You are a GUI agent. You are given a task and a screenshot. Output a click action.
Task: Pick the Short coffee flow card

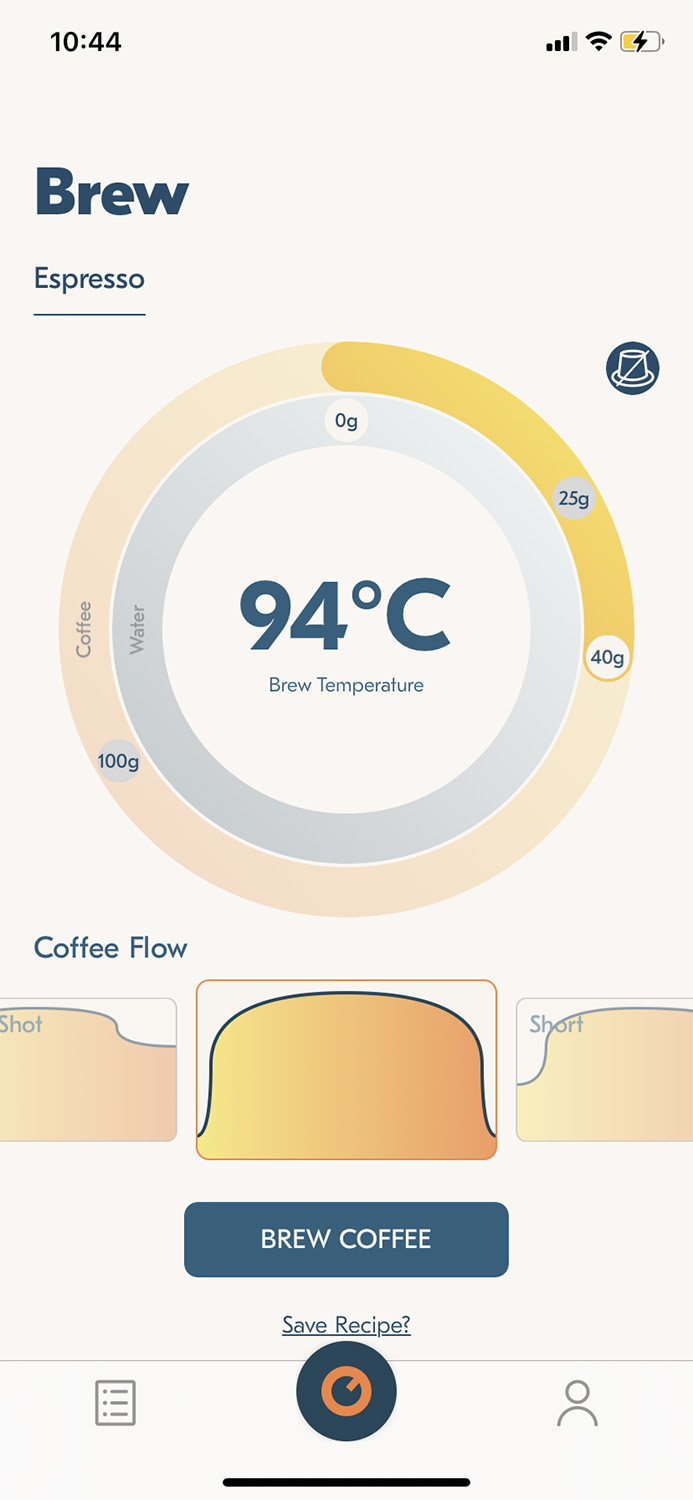604,1069
